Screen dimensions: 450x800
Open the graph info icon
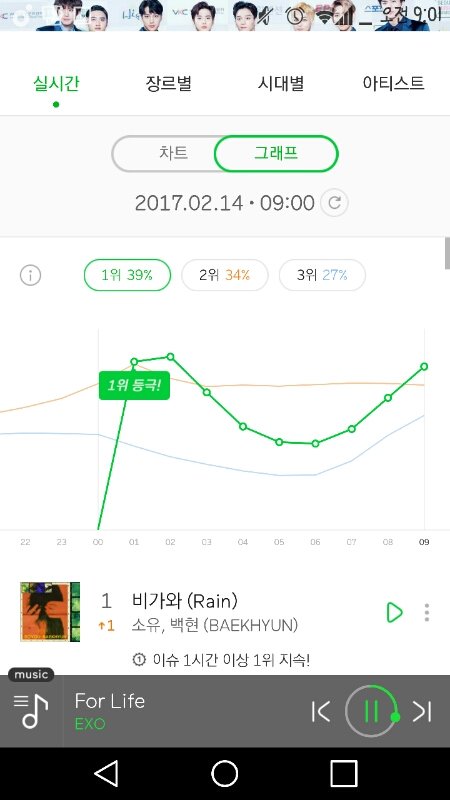[30, 275]
